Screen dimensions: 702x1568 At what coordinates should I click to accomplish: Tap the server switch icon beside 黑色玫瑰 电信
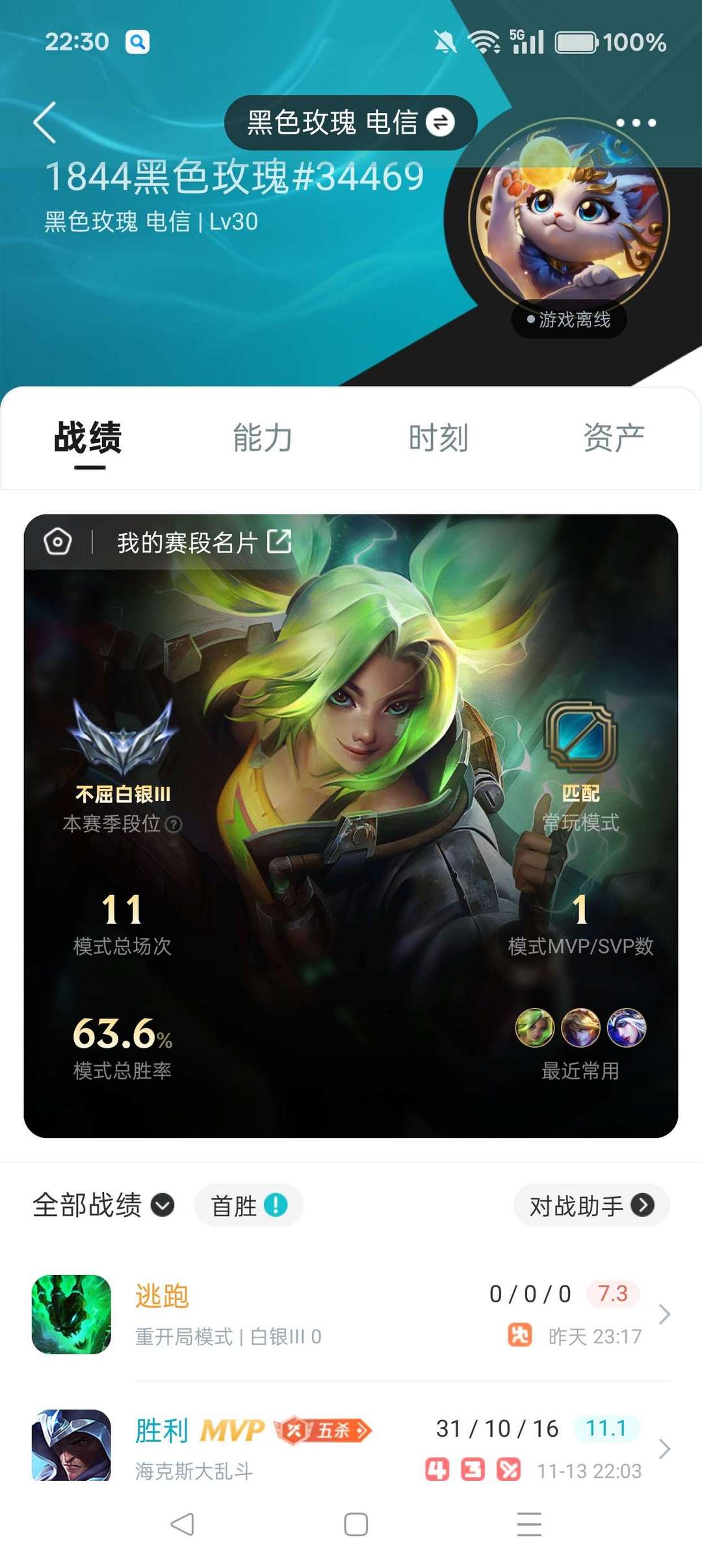click(441, 122)
